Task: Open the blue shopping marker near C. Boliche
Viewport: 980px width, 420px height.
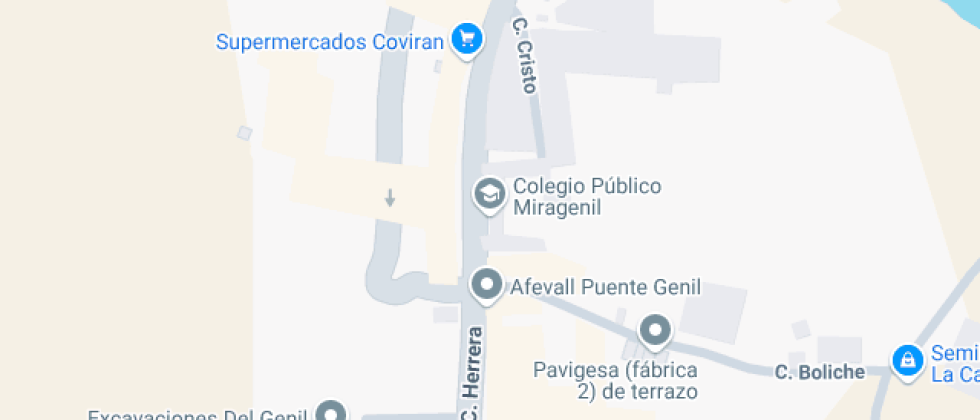Action: click(x=906, y=360)
